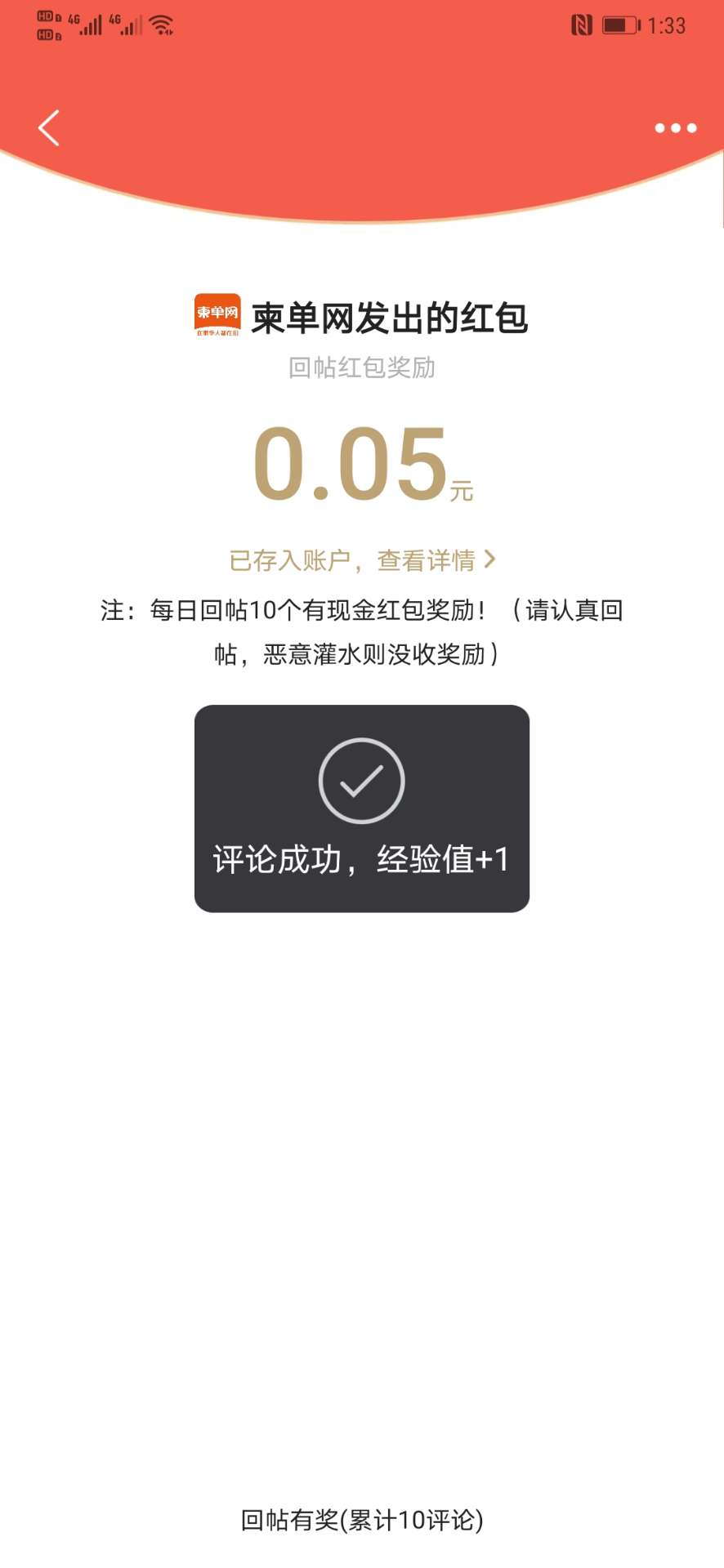Open the three-dot overflow menu
Image resolution: width=724 pixels, height=1568 pixels.
coord(675,128)
